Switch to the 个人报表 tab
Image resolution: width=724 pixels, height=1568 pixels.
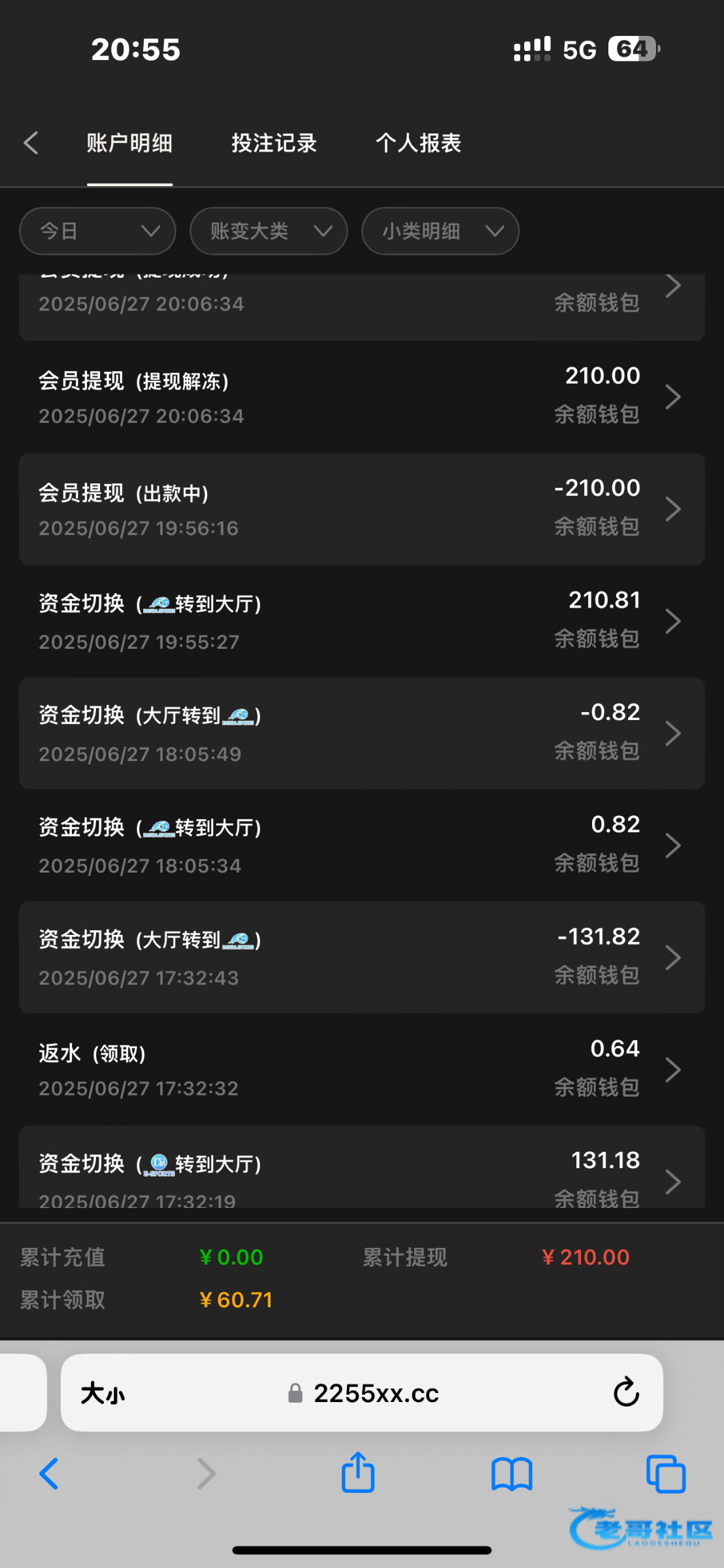click(418, 143)
